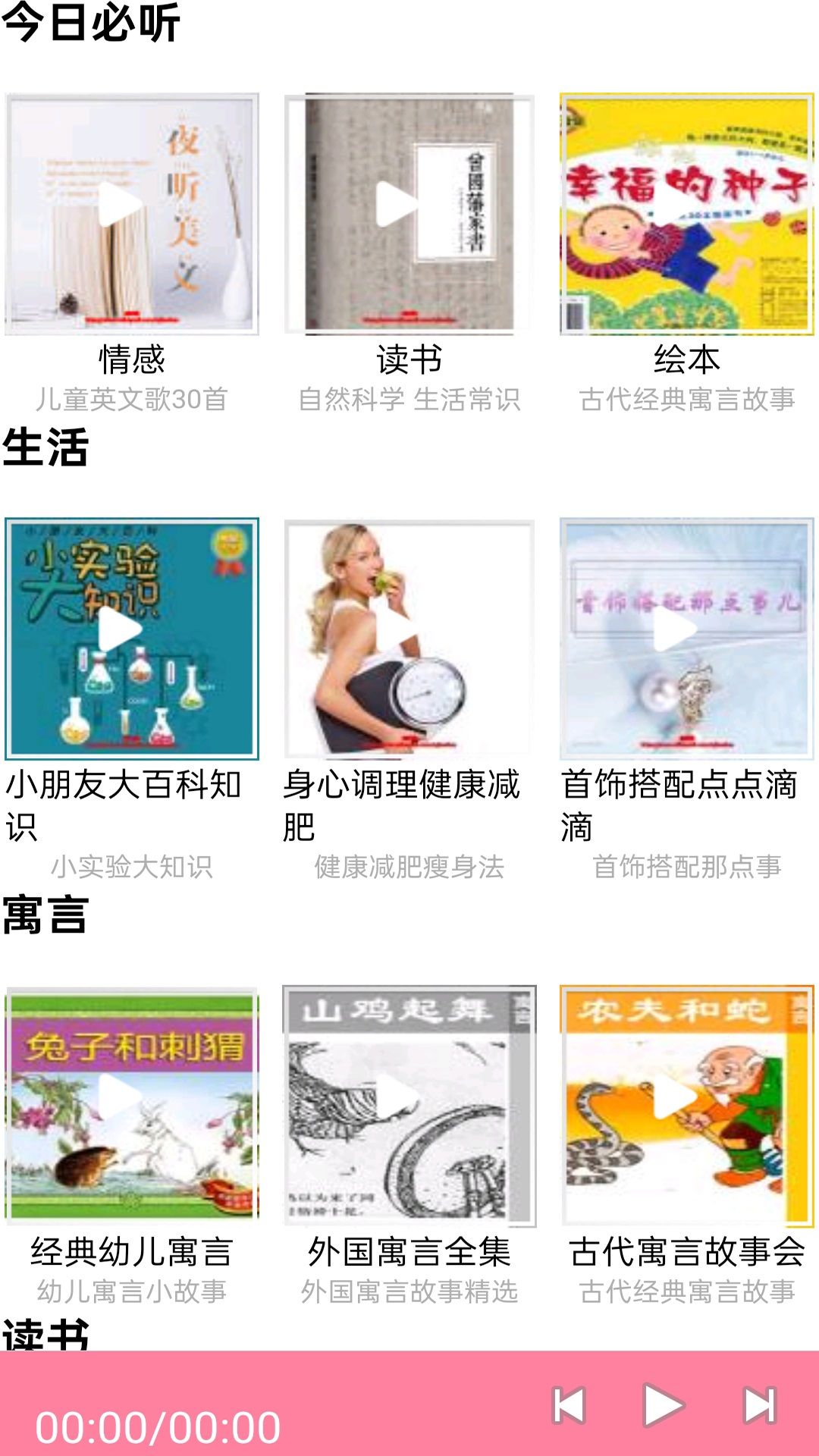This screenshot has height=1456, width=819.
Task: Skip to the next track
Action: (759, 1405)
